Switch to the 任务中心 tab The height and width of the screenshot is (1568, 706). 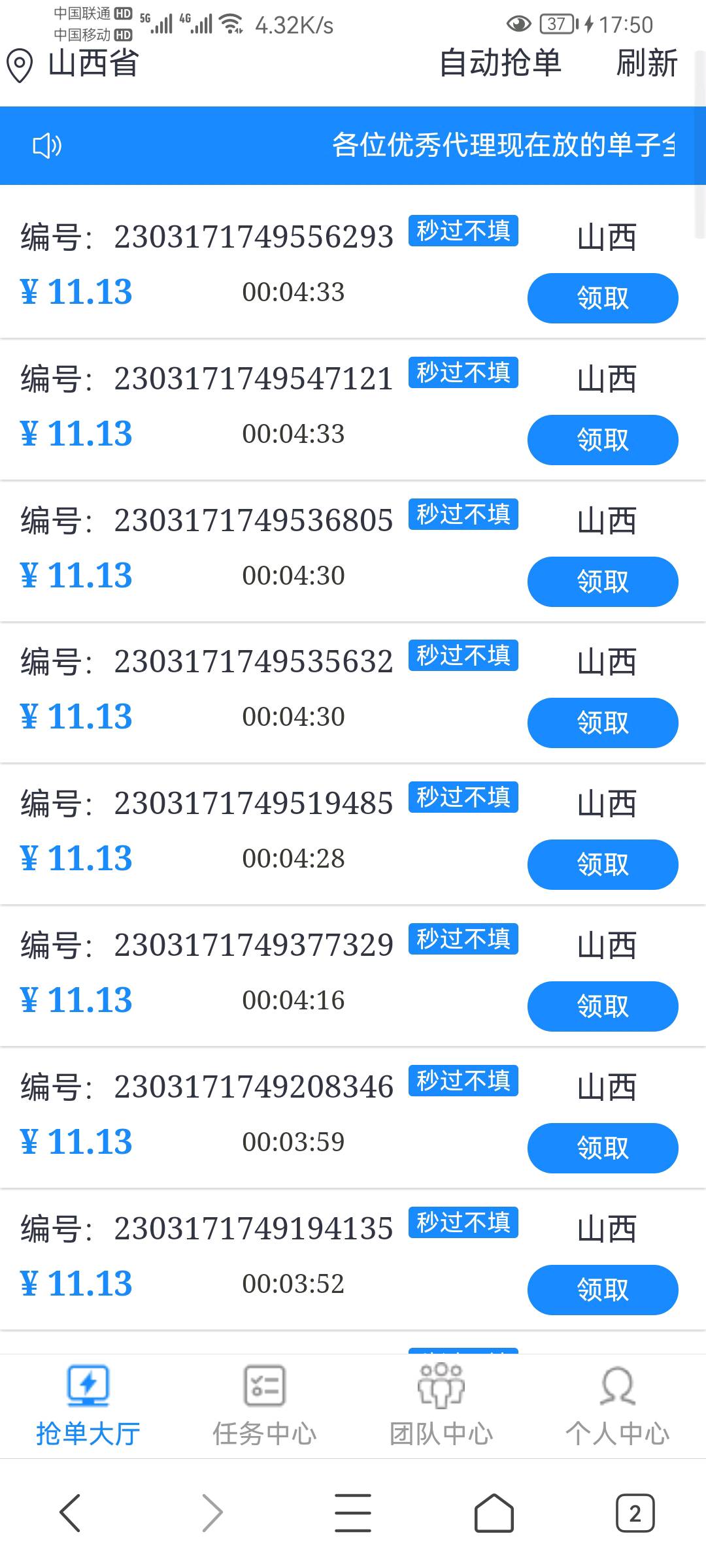pyautogui.click(x=265, y=1405)
